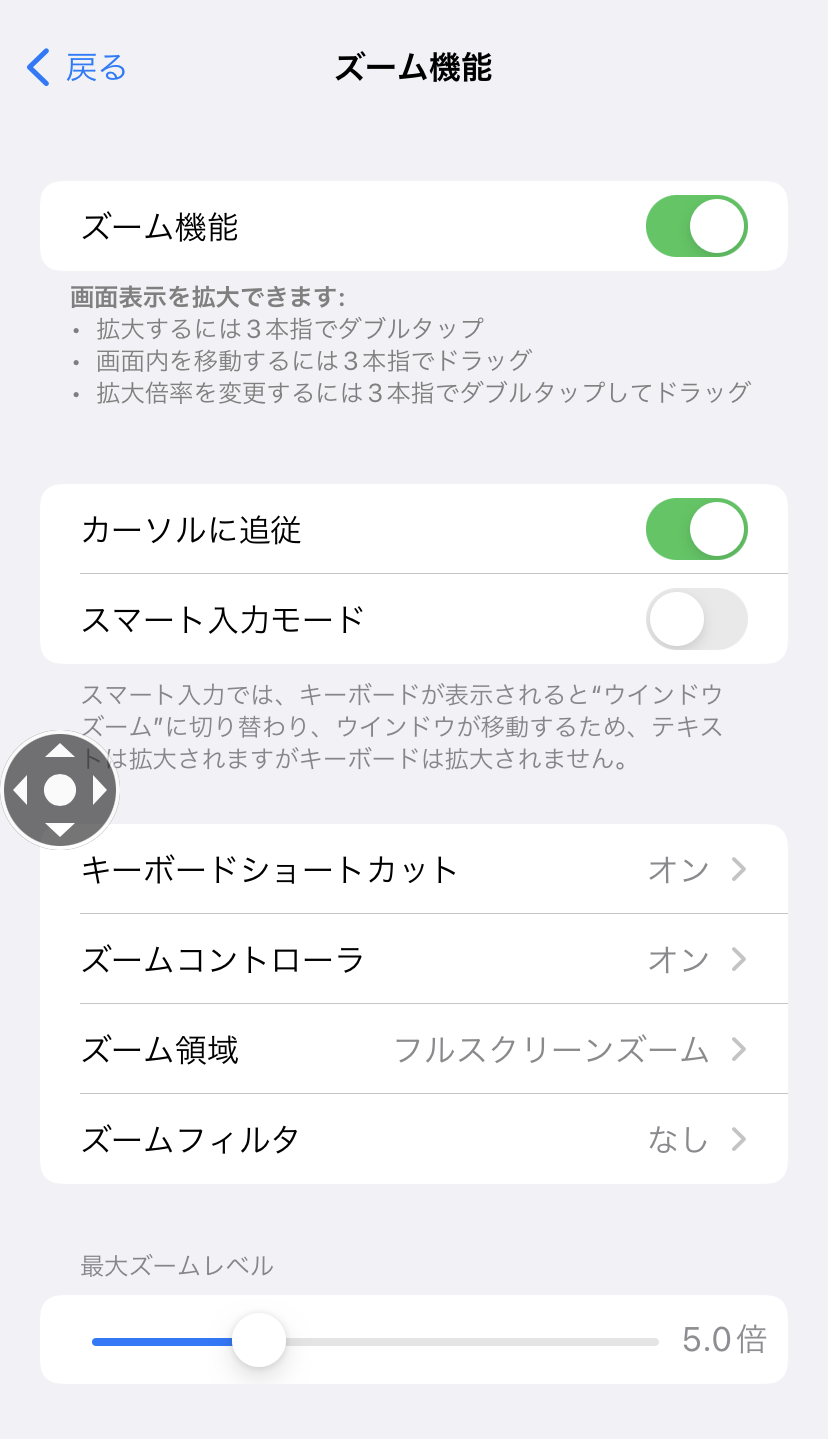Go back with the 戻る button
This screenshot has width=828, height=1439.
77,68
